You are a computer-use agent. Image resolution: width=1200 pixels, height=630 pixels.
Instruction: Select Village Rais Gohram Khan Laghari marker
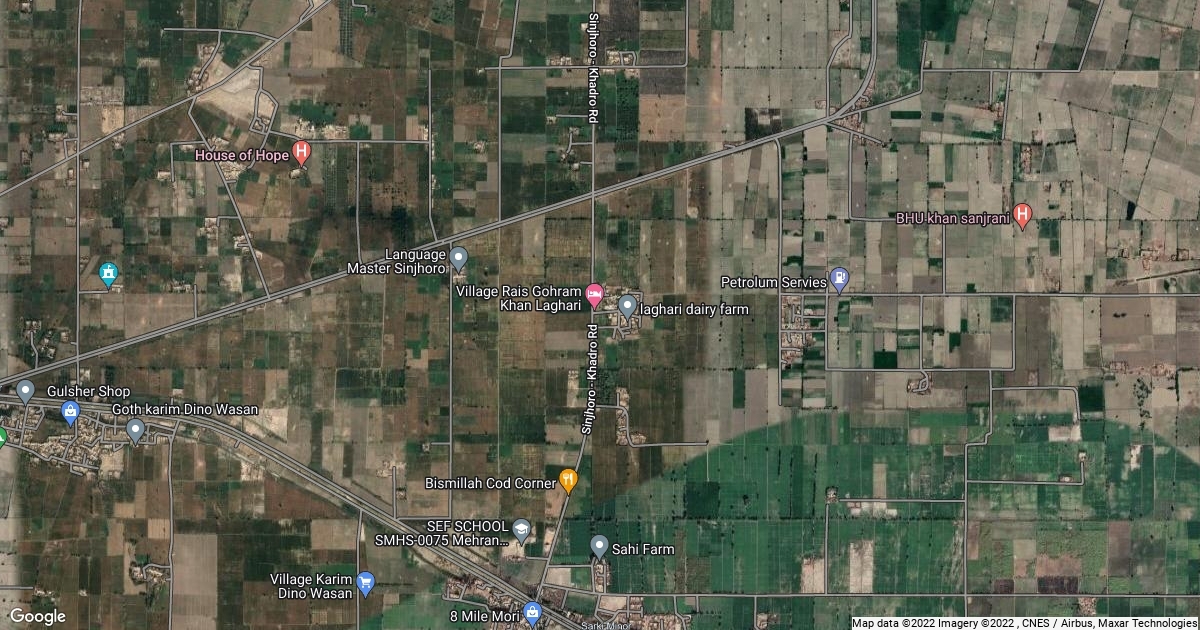(594, 295)
